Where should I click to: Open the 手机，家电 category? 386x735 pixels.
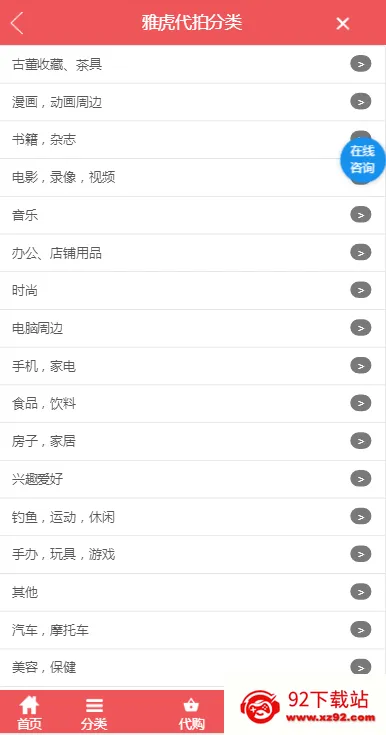[x=193, y=366]
